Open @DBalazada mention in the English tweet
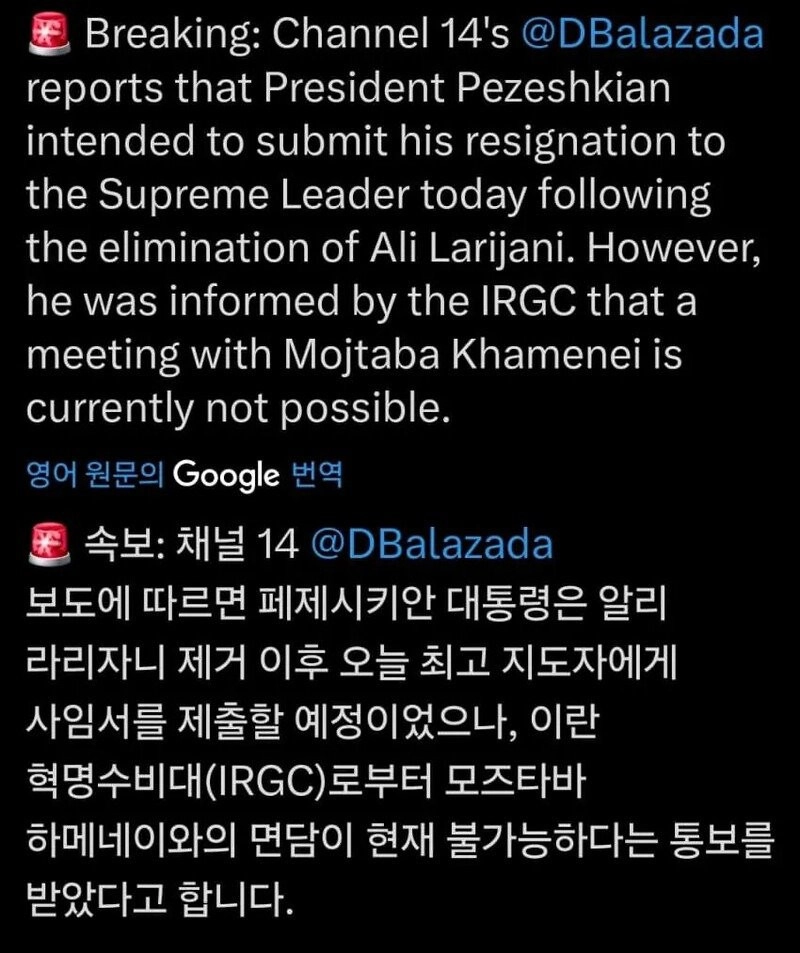Viewport: 800px width, 953px height. click(x=643, y=35)
